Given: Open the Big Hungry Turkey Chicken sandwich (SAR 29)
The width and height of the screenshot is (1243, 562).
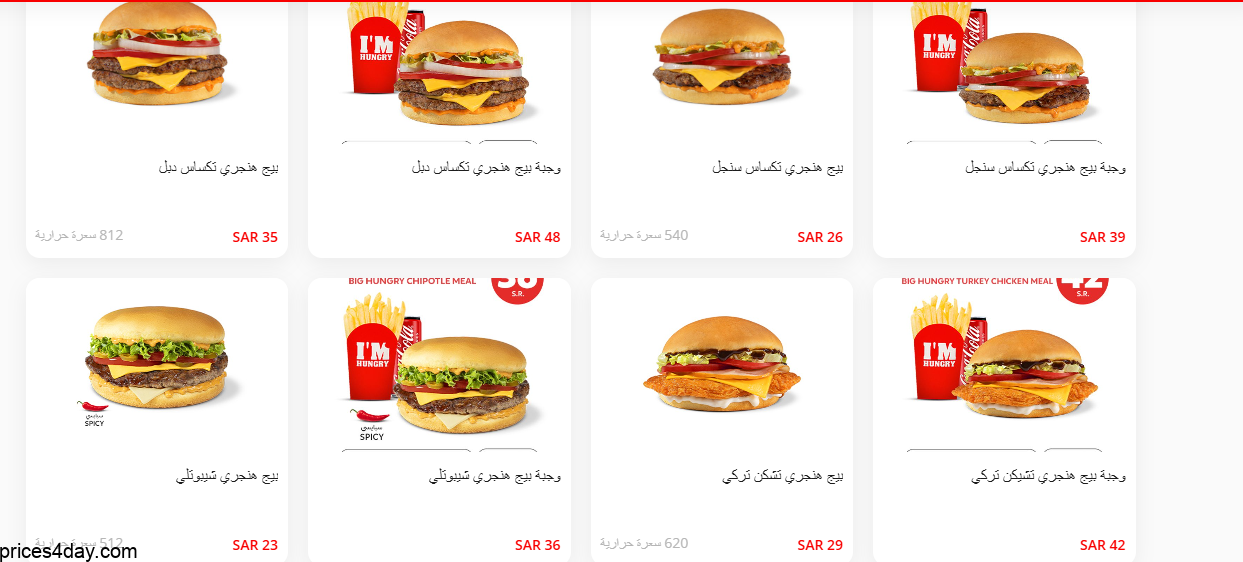Looking at the screenshot, I should tap(721, 420).
